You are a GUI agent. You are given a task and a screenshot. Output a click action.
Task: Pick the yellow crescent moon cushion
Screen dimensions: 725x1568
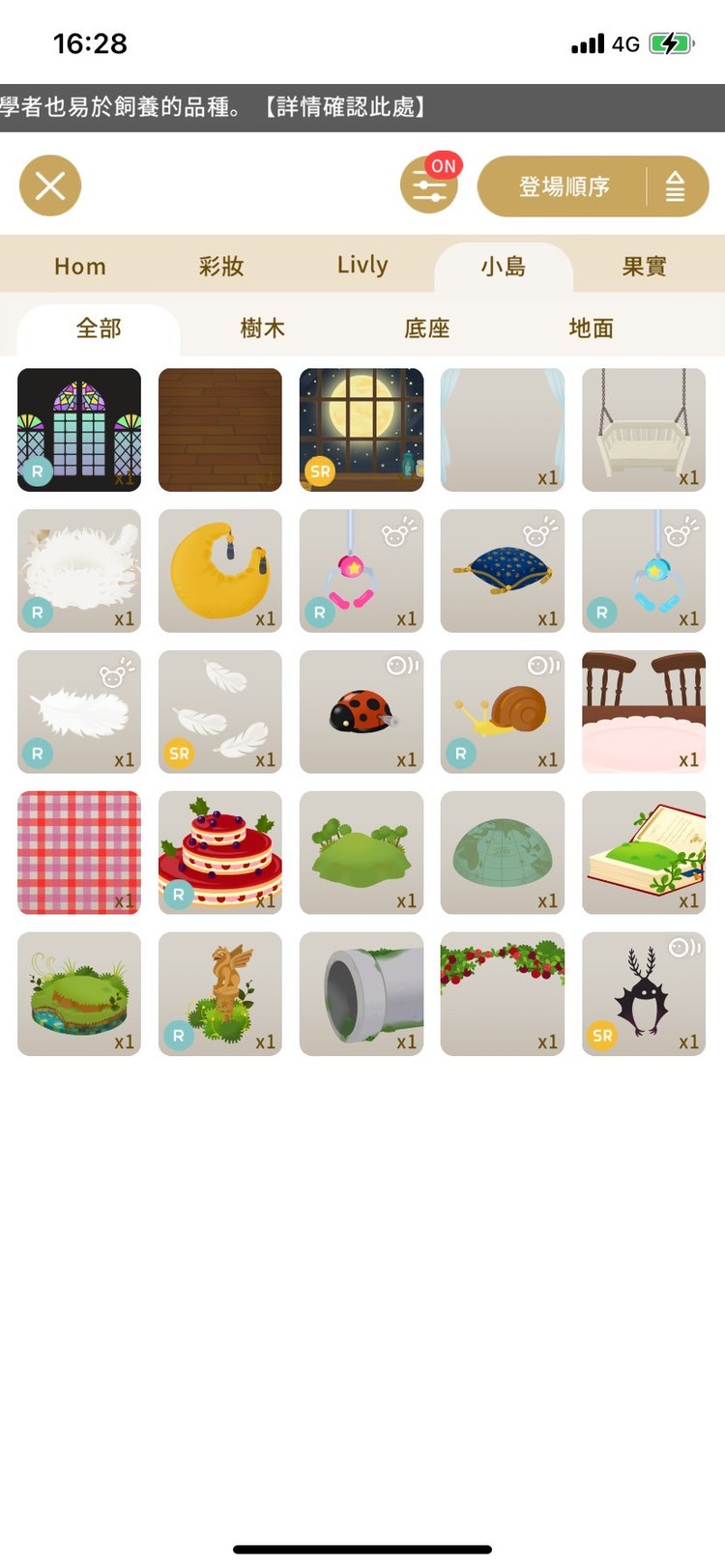220,571
